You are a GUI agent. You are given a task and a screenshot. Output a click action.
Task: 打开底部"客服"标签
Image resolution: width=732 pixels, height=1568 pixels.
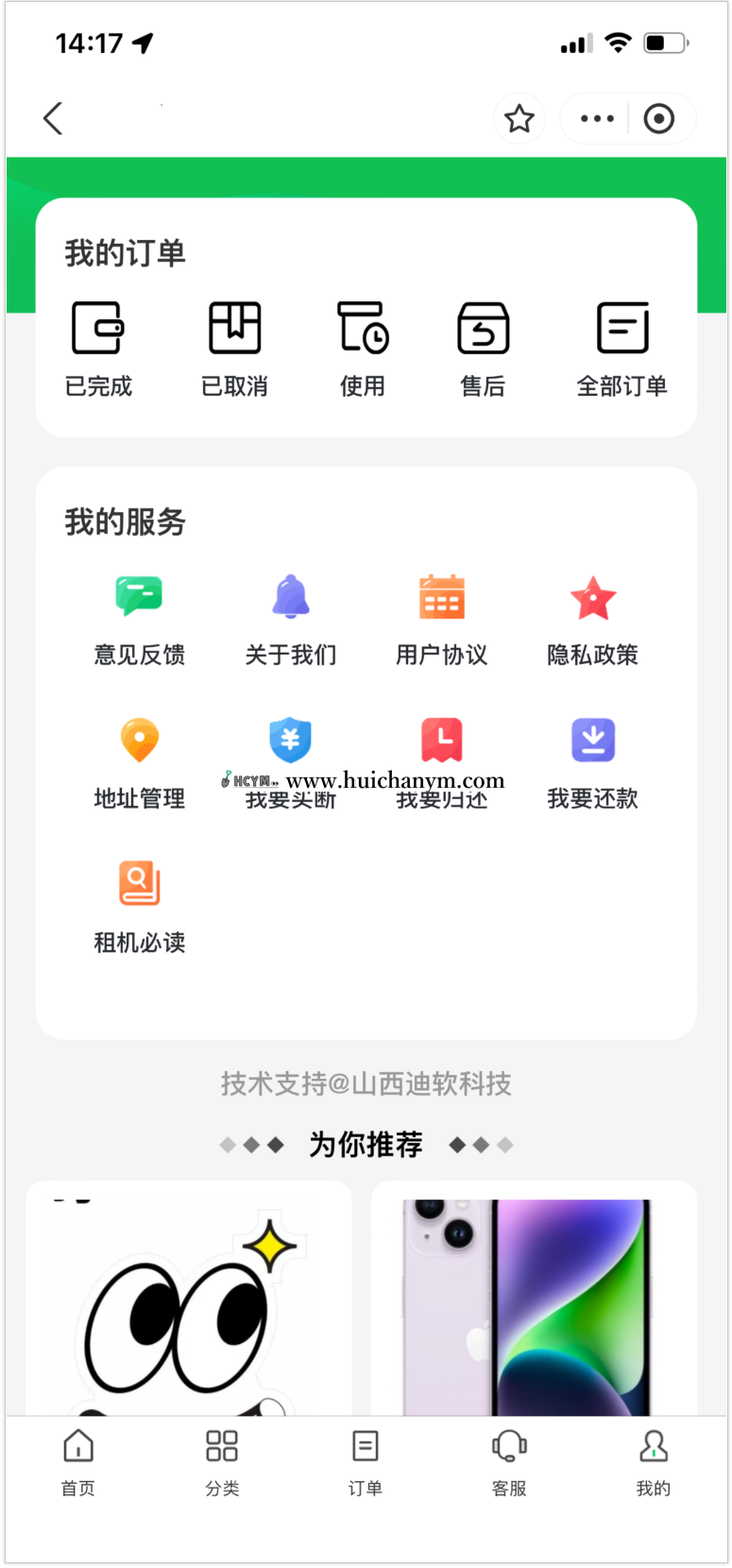click(509, 1459)
